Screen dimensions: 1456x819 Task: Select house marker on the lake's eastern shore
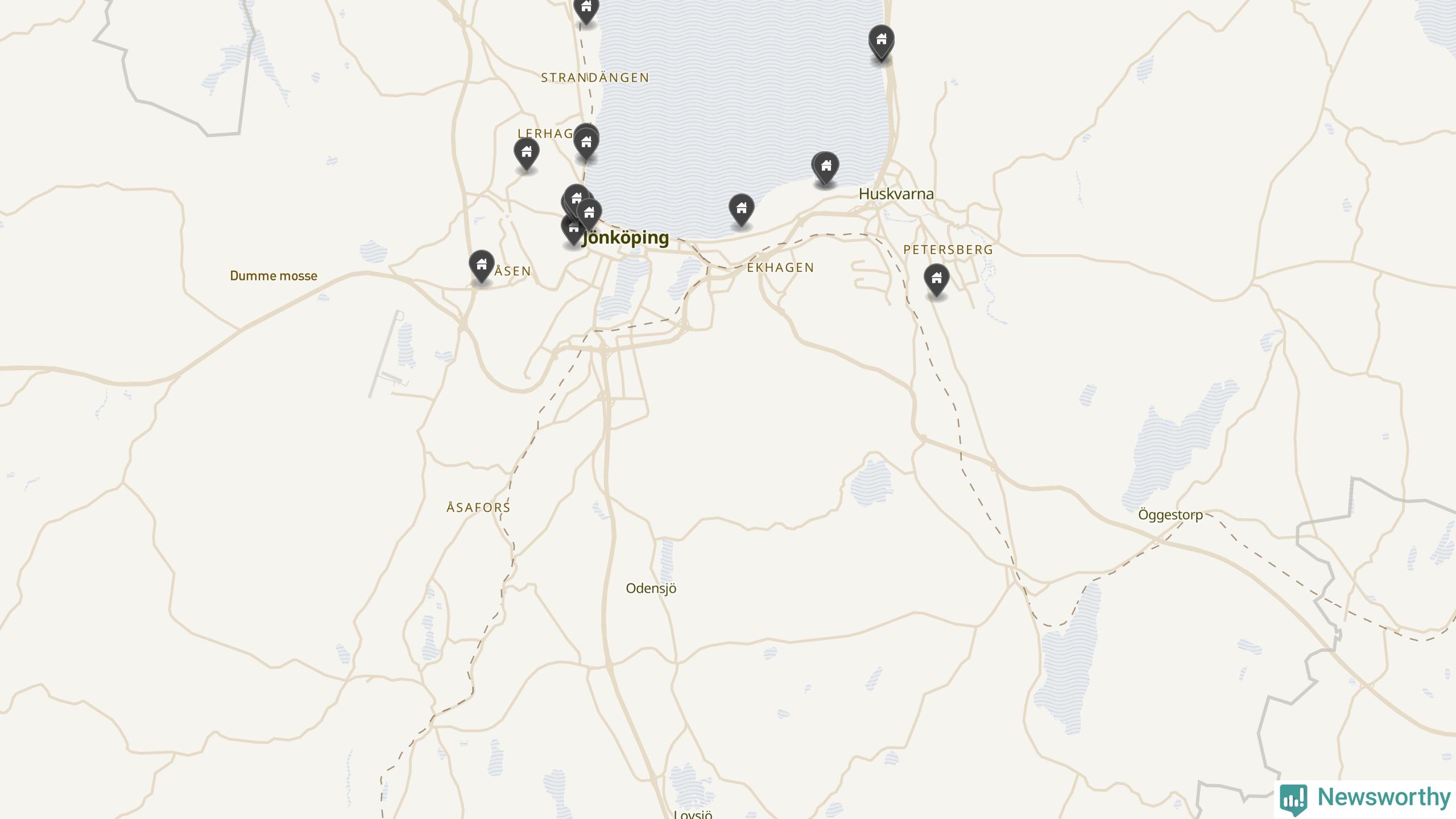tap(881, 40)
